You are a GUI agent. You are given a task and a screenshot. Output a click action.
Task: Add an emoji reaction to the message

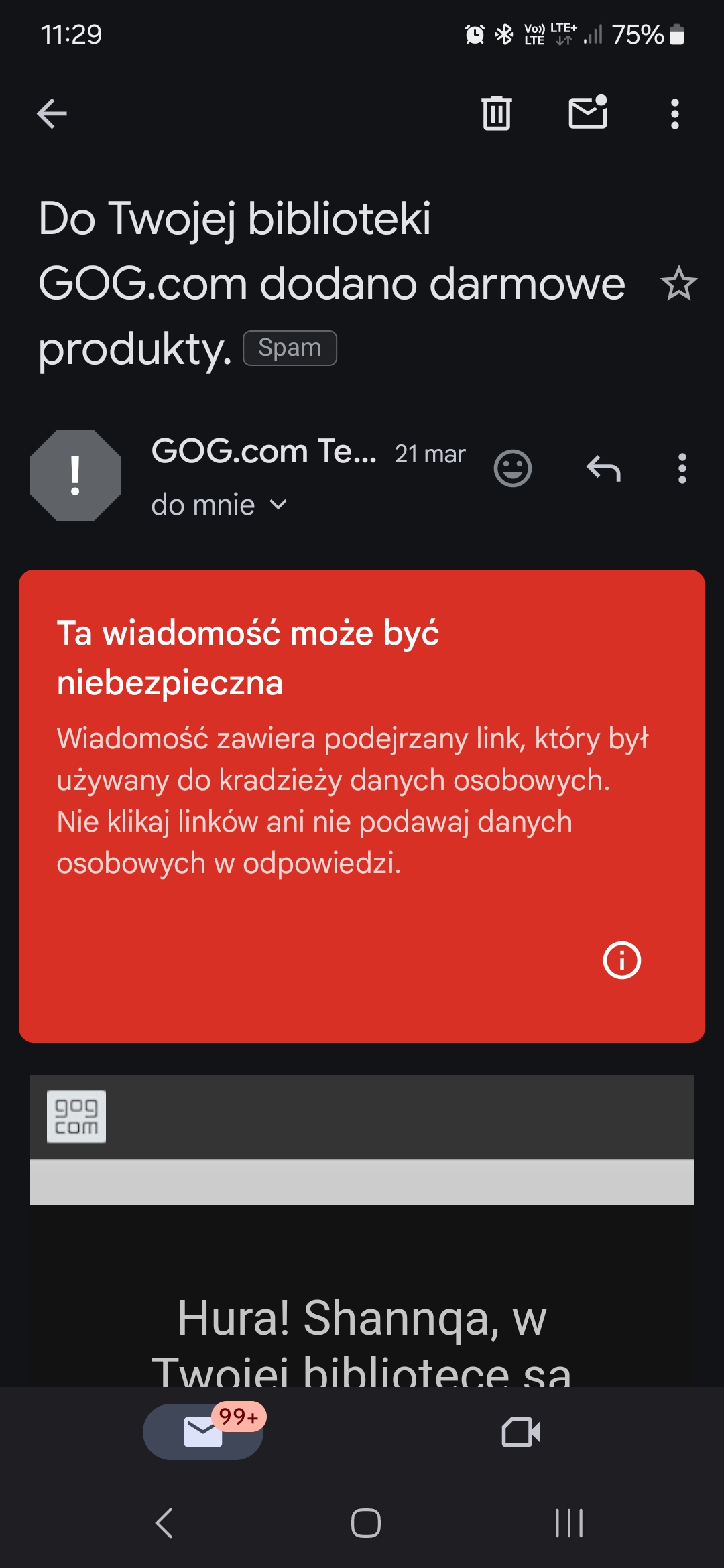(x=513, y=468)
